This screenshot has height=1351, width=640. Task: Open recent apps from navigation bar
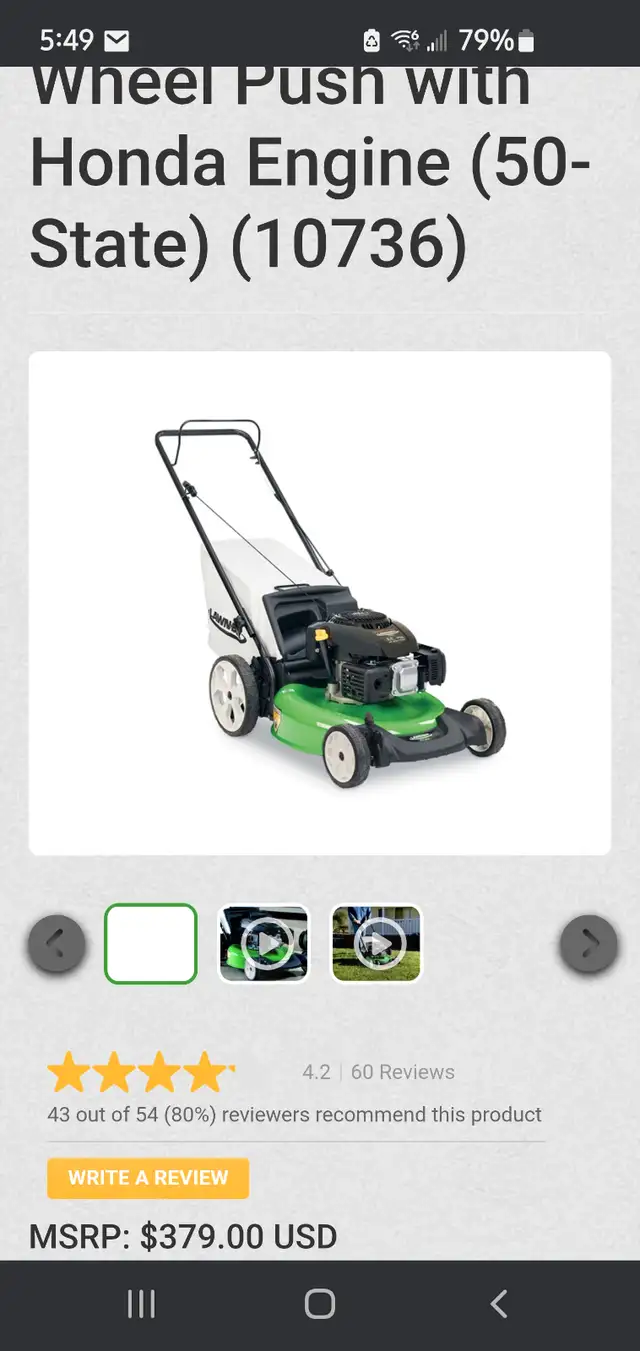click(141, 1304)
